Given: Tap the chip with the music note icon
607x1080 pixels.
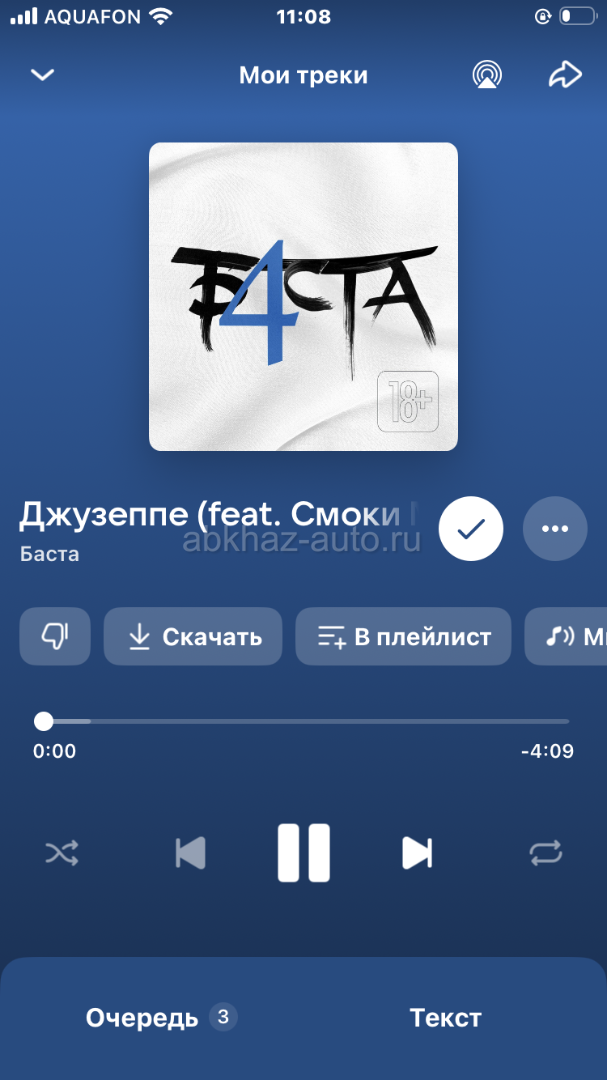Looking at the screenshot, I should 570,636.
